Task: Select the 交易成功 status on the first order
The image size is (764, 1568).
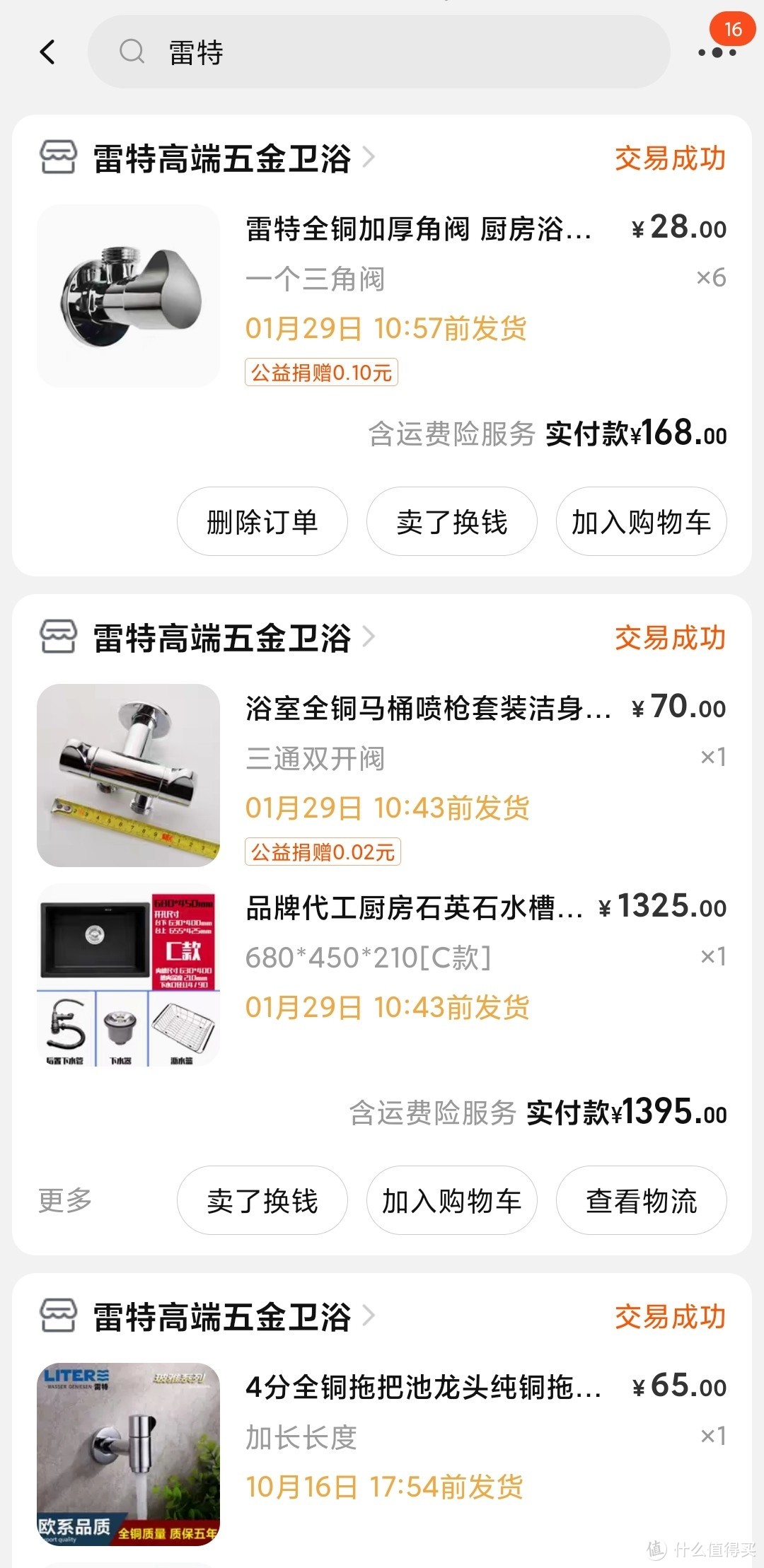Action: pyautogui.click(x=668, y=158)
